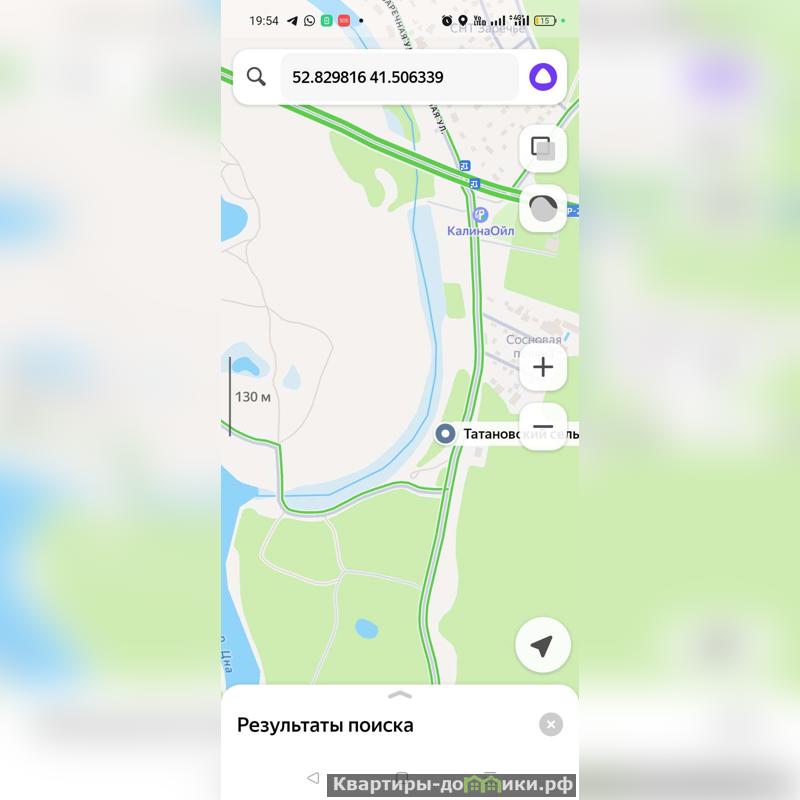Open the Татановский сельсовет map pin

pyautogui.click(x=446, y=434)
